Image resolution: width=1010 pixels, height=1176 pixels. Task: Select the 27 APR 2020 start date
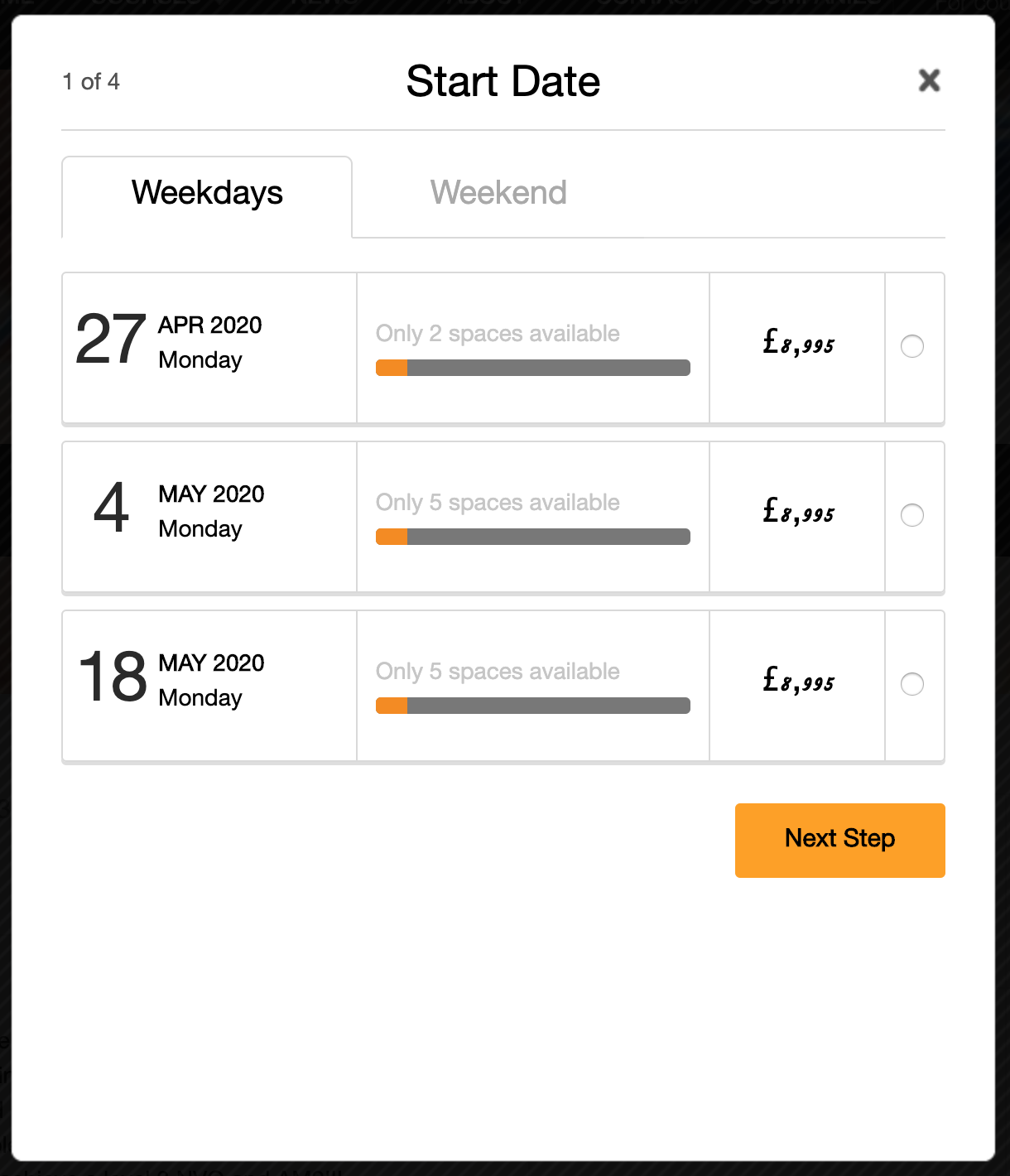[x=911, y=346]
